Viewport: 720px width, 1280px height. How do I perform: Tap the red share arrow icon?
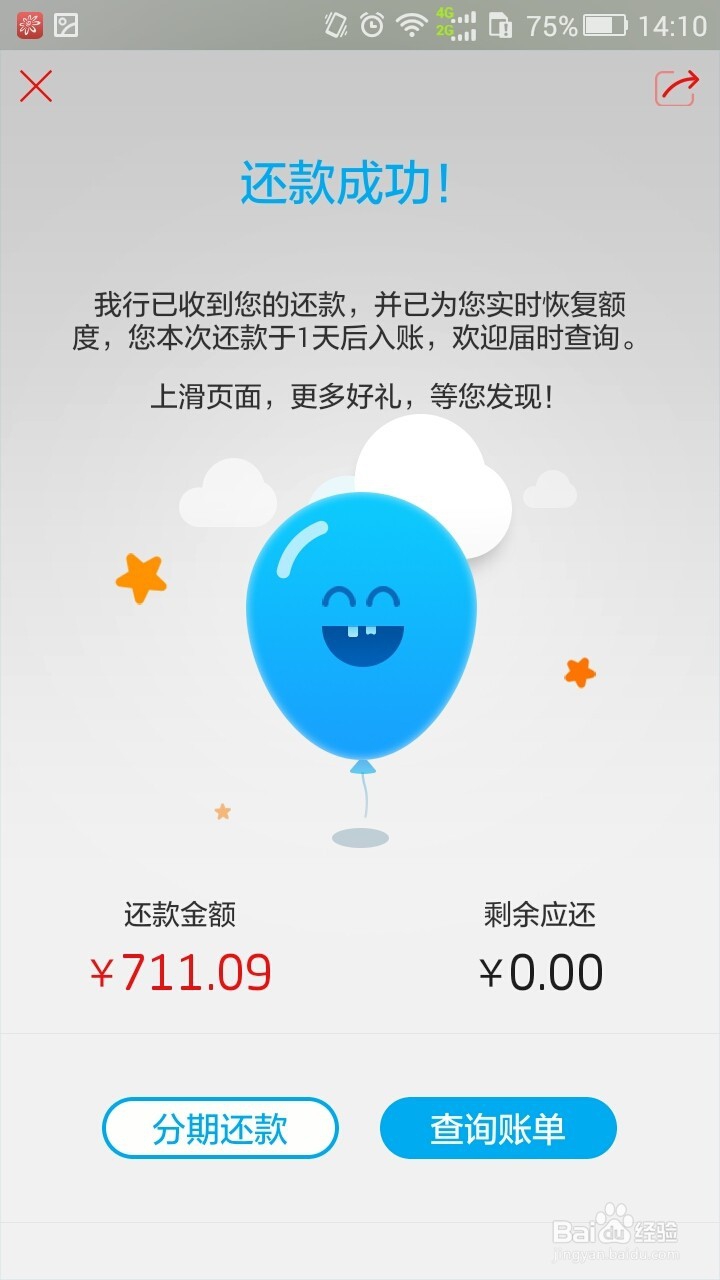[x=683, y=88]
